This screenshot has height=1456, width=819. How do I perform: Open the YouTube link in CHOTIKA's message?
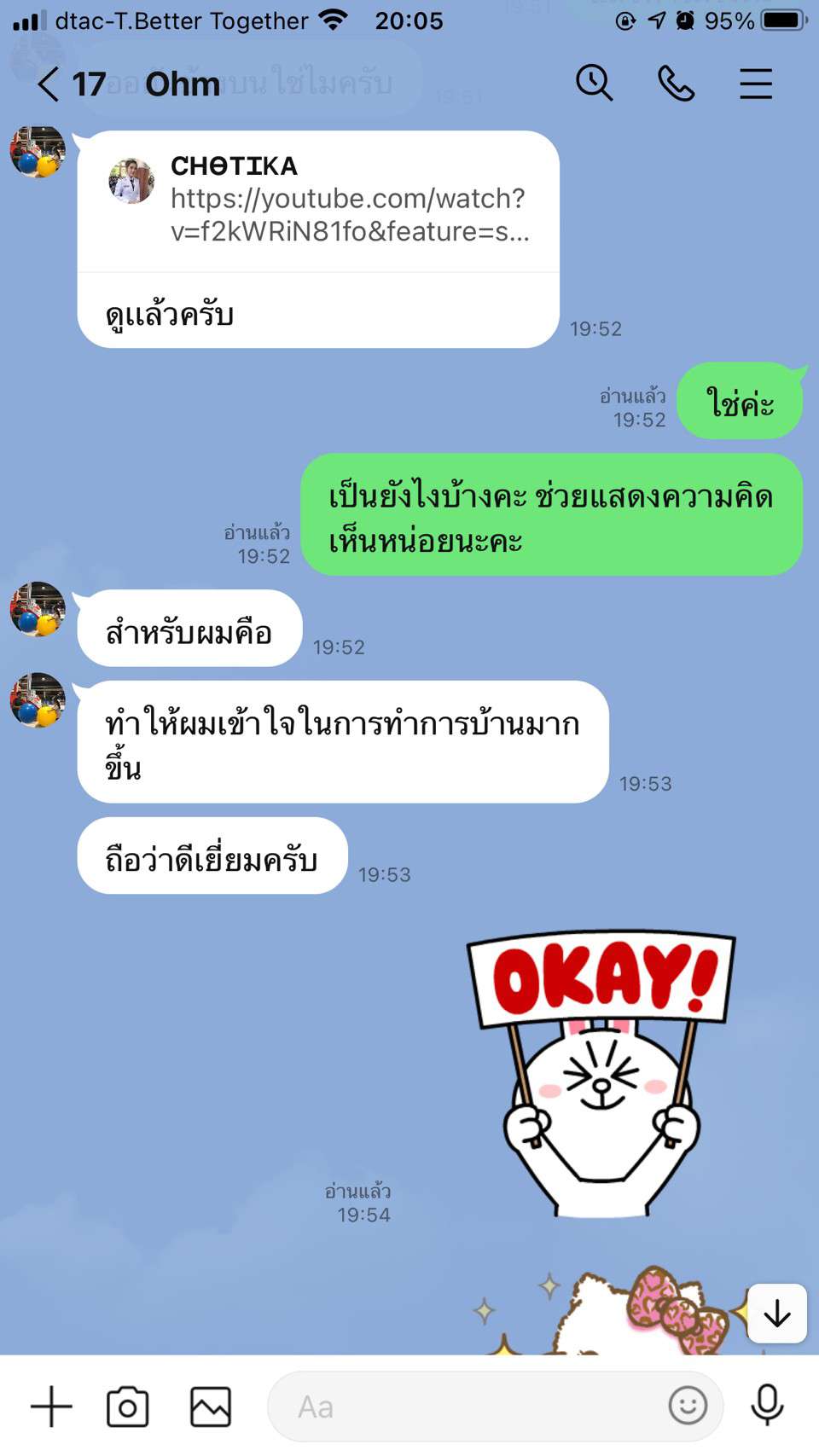(x=349, y=215)
